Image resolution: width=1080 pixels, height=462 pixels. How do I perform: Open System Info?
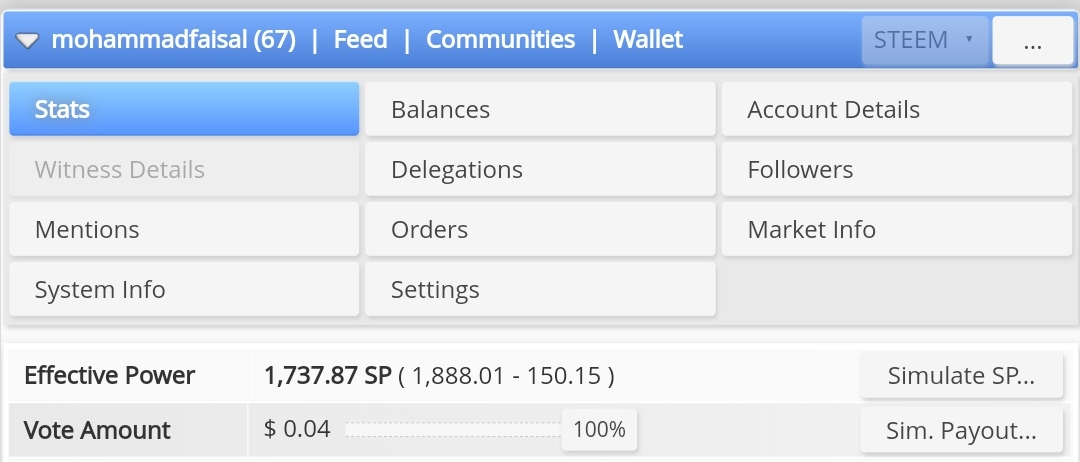point(184,289)
